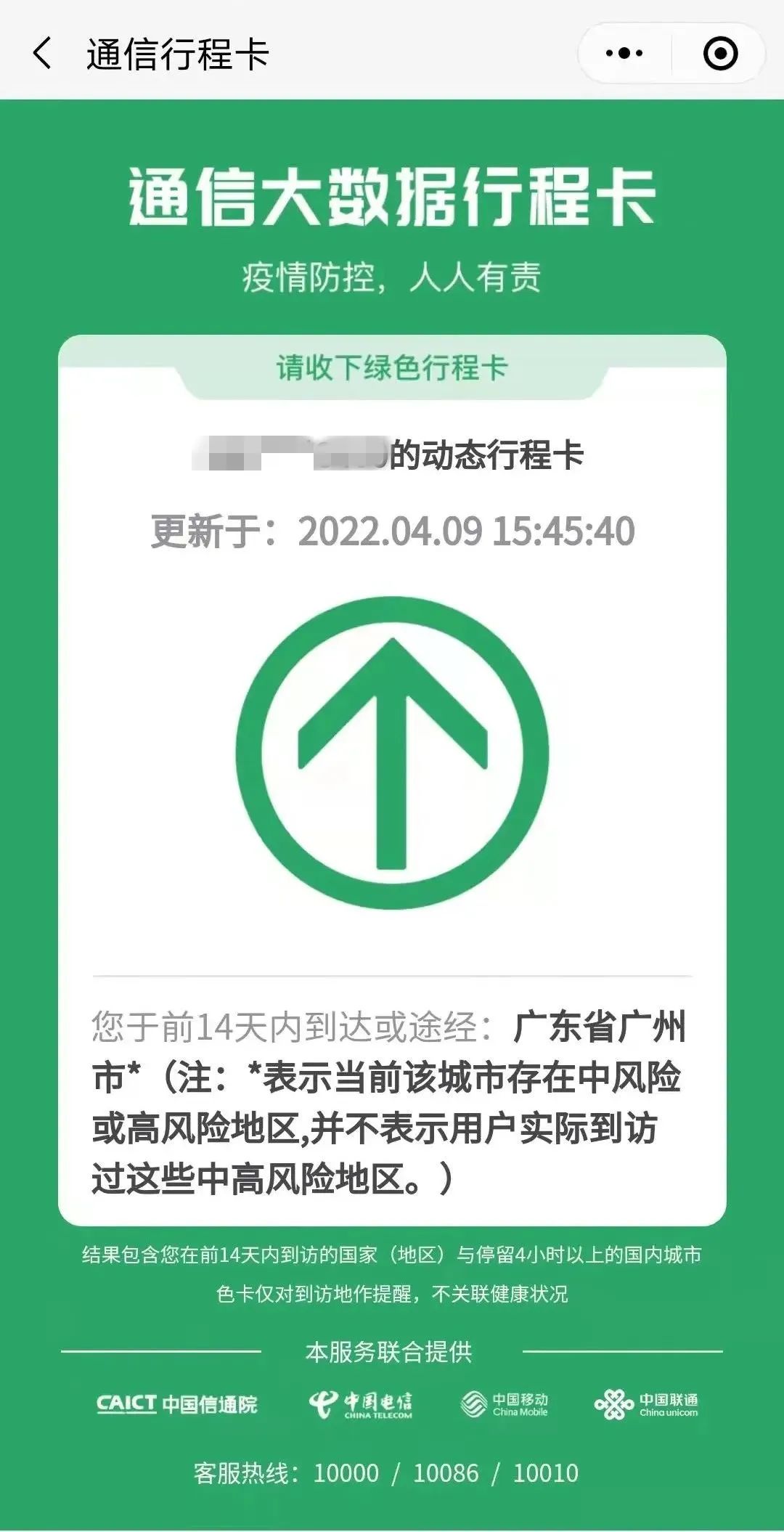The height and width of the screenshot is (1532, 784).
Task: Go back from 通信行程卡 page
Action: pyautogui.click(x=42, y=53)
